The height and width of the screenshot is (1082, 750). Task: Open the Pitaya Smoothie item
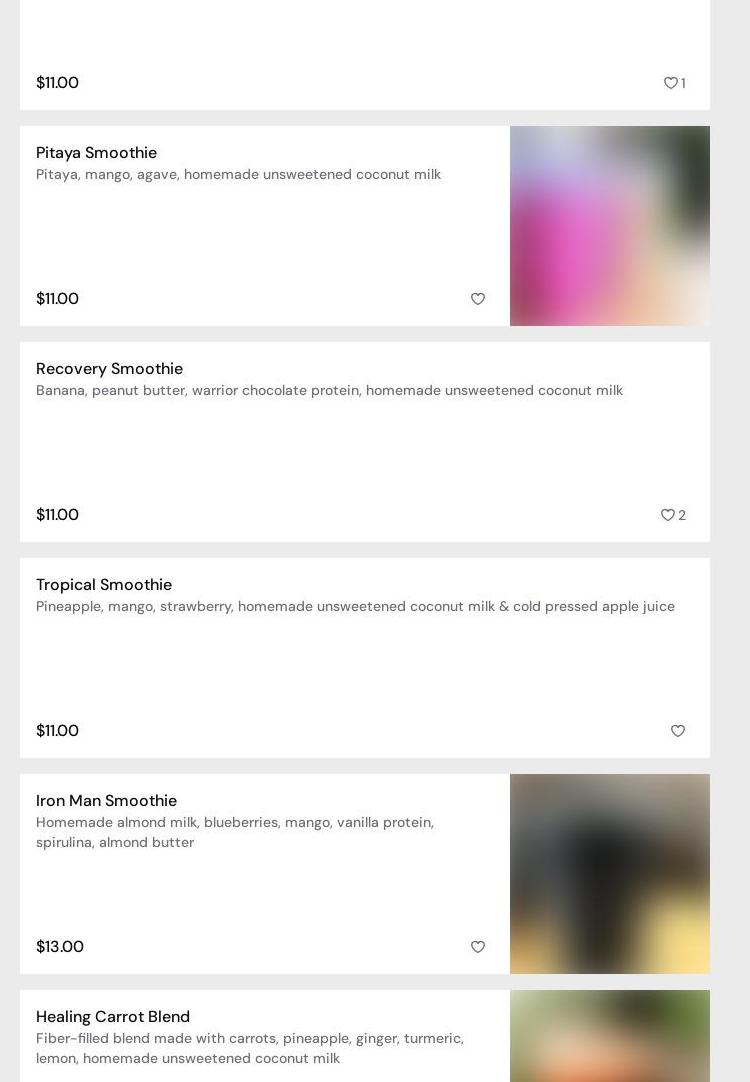(96, 153)
